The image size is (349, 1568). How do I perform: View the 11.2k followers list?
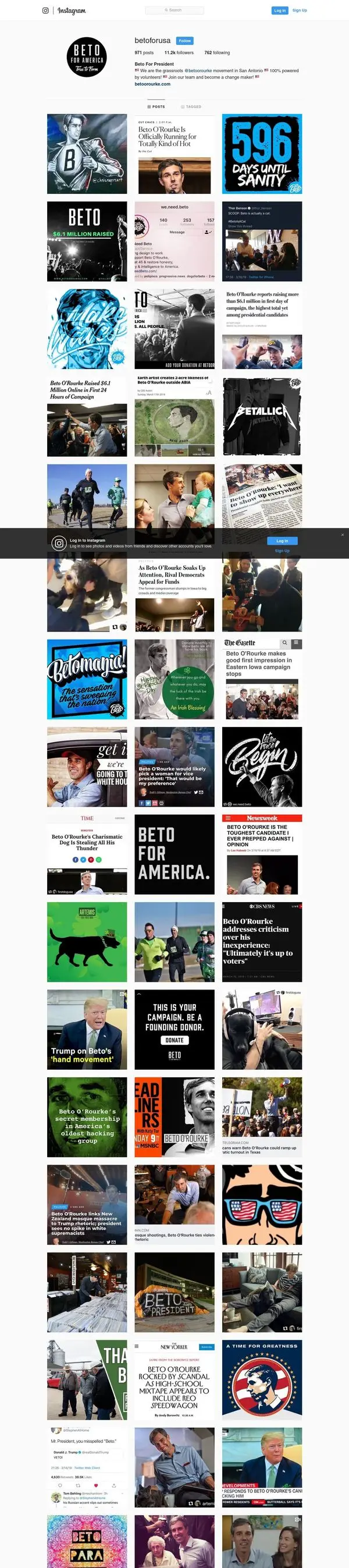click(x=179, y=53)
